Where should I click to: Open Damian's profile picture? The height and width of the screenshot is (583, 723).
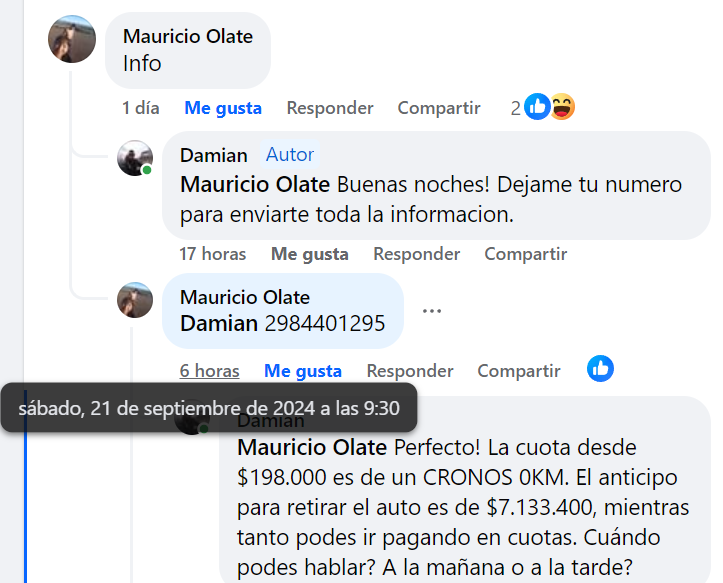tap(135, 159)
